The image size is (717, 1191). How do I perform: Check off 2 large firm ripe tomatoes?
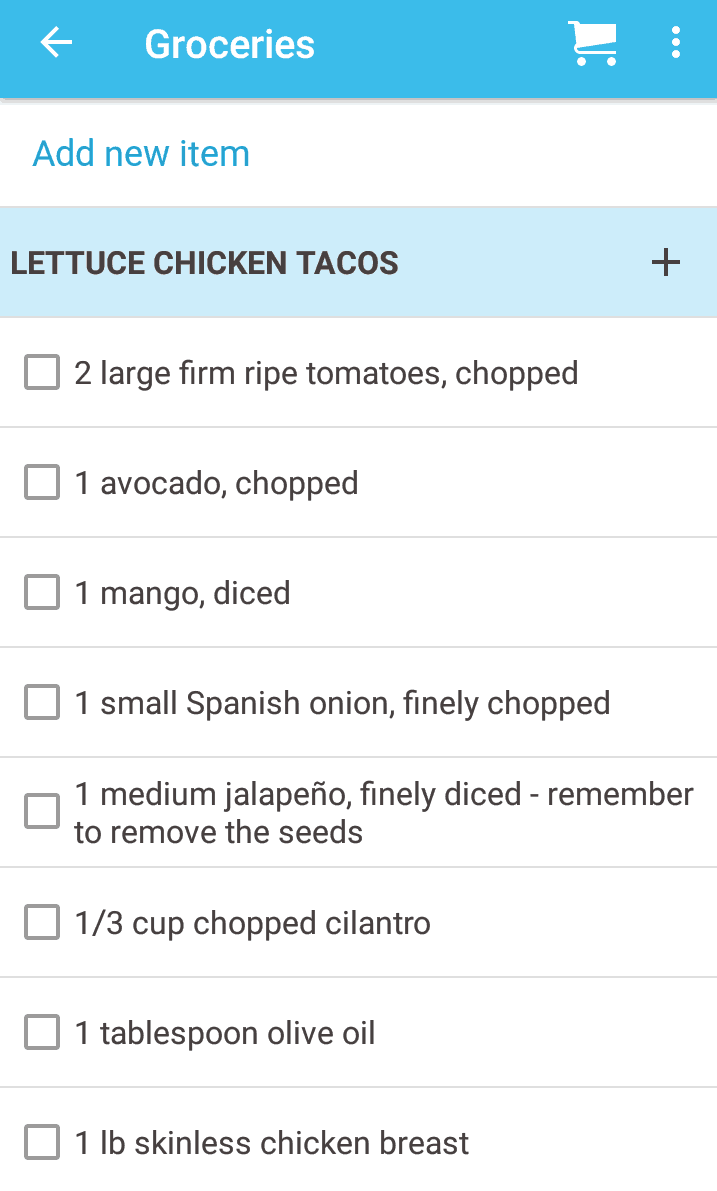coord(42,373)
